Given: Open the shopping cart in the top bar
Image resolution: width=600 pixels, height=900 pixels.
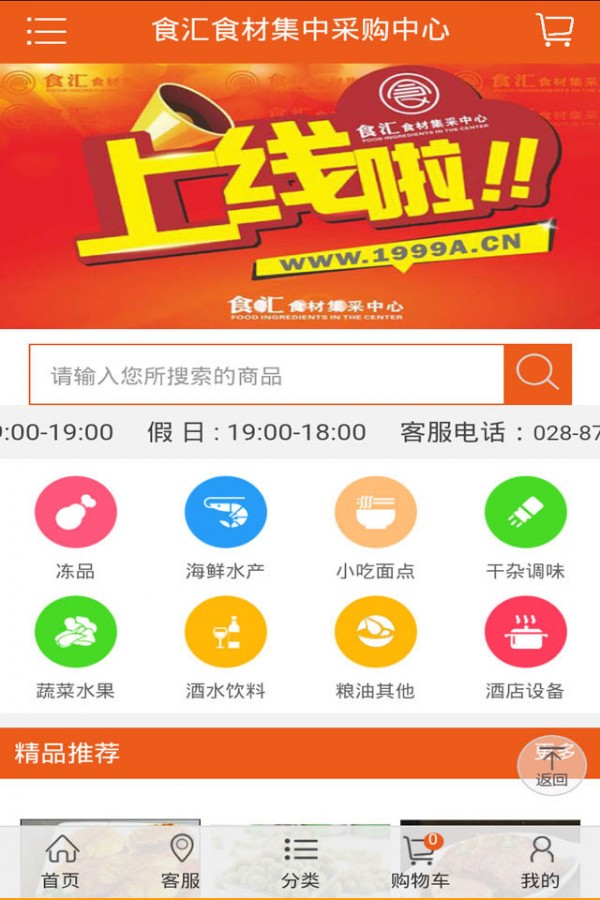Looking at the screenshot, I should (554, 30).
